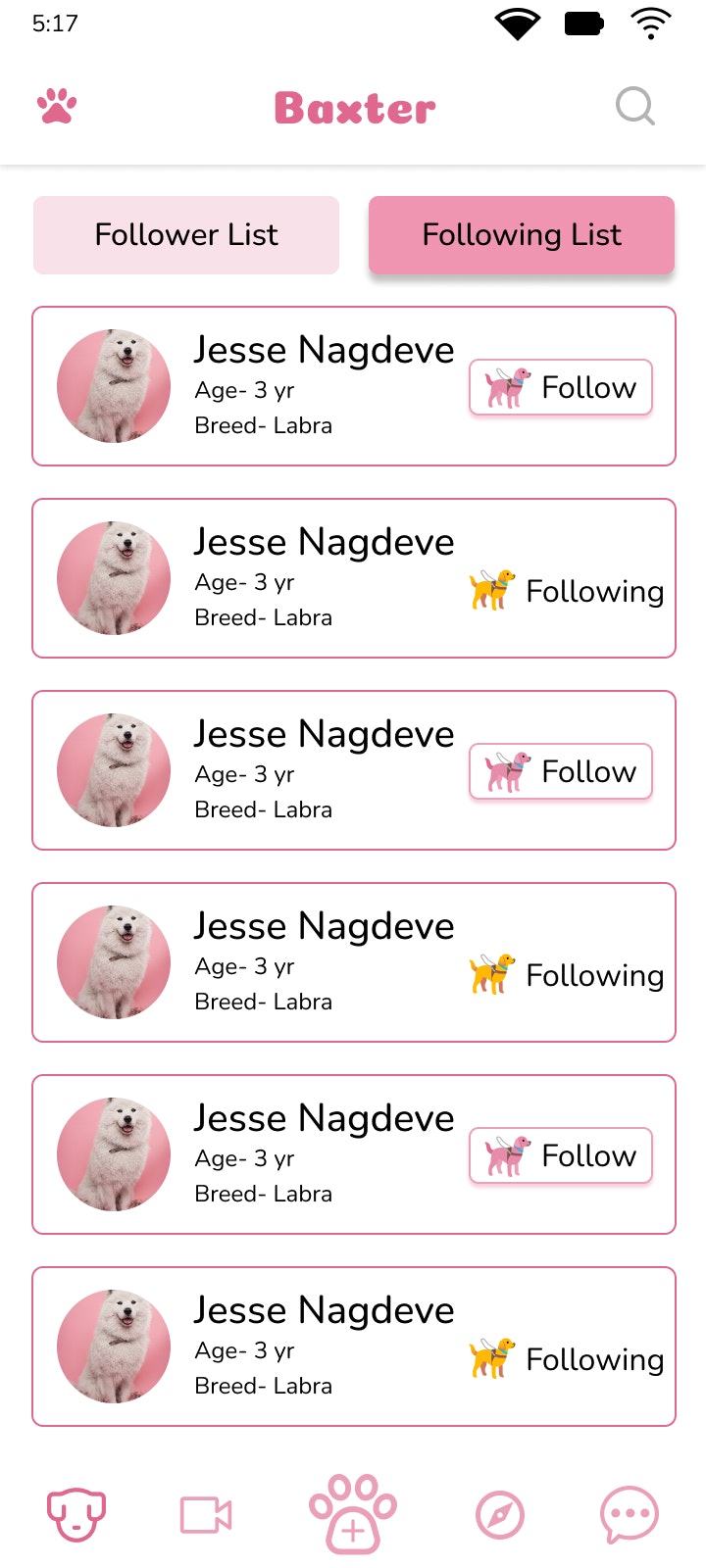Go to the video camera tab

click(x=206, y=1515)
